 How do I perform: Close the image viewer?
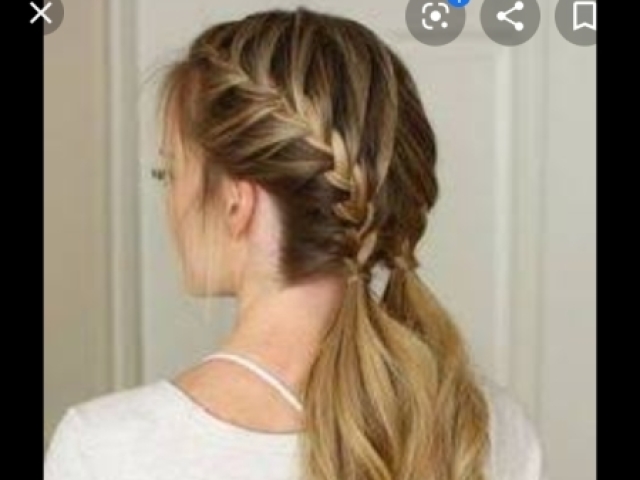click(40, 14)
